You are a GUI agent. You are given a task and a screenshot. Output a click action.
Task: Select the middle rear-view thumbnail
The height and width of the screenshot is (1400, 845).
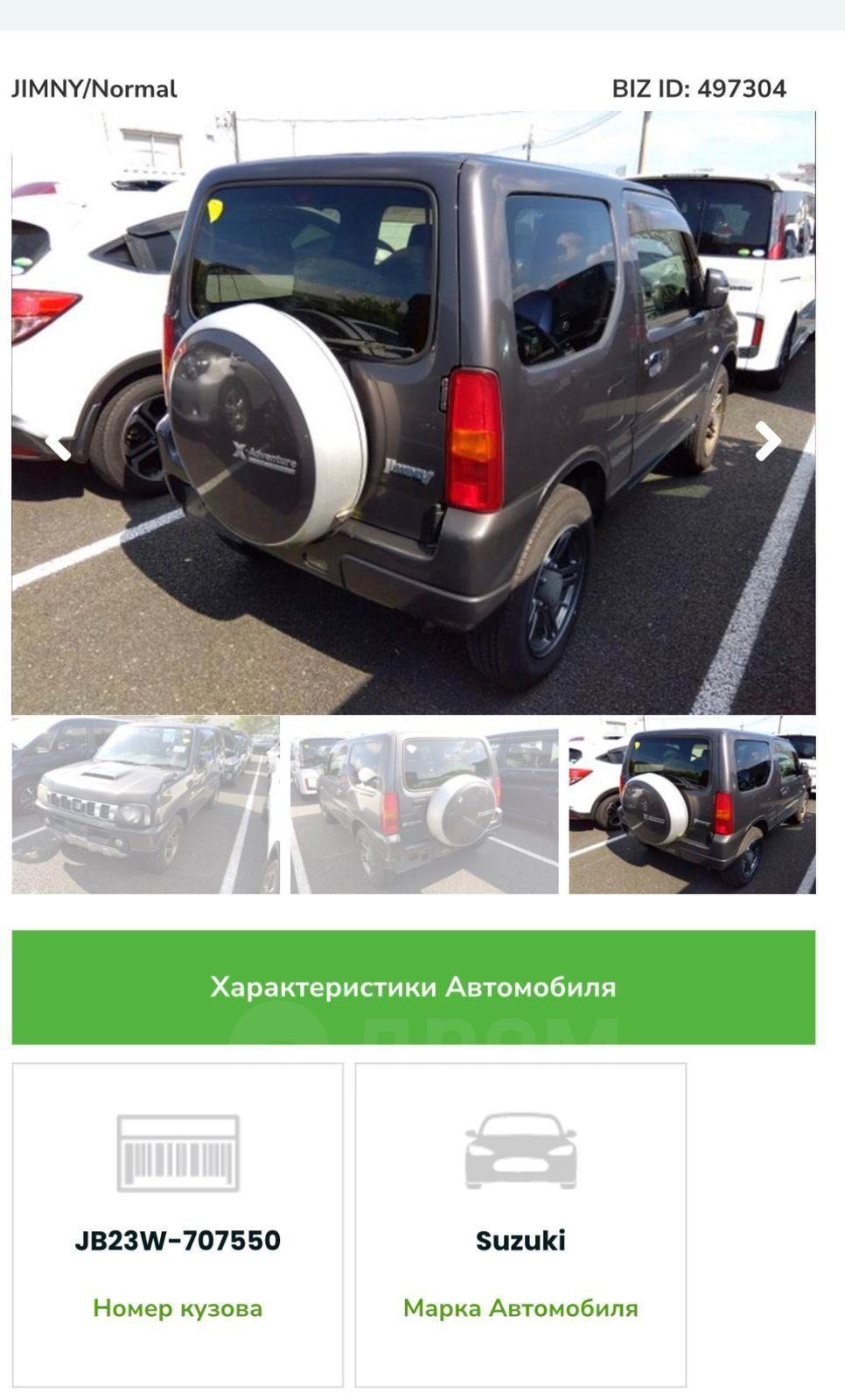click(x=424, y=806)
